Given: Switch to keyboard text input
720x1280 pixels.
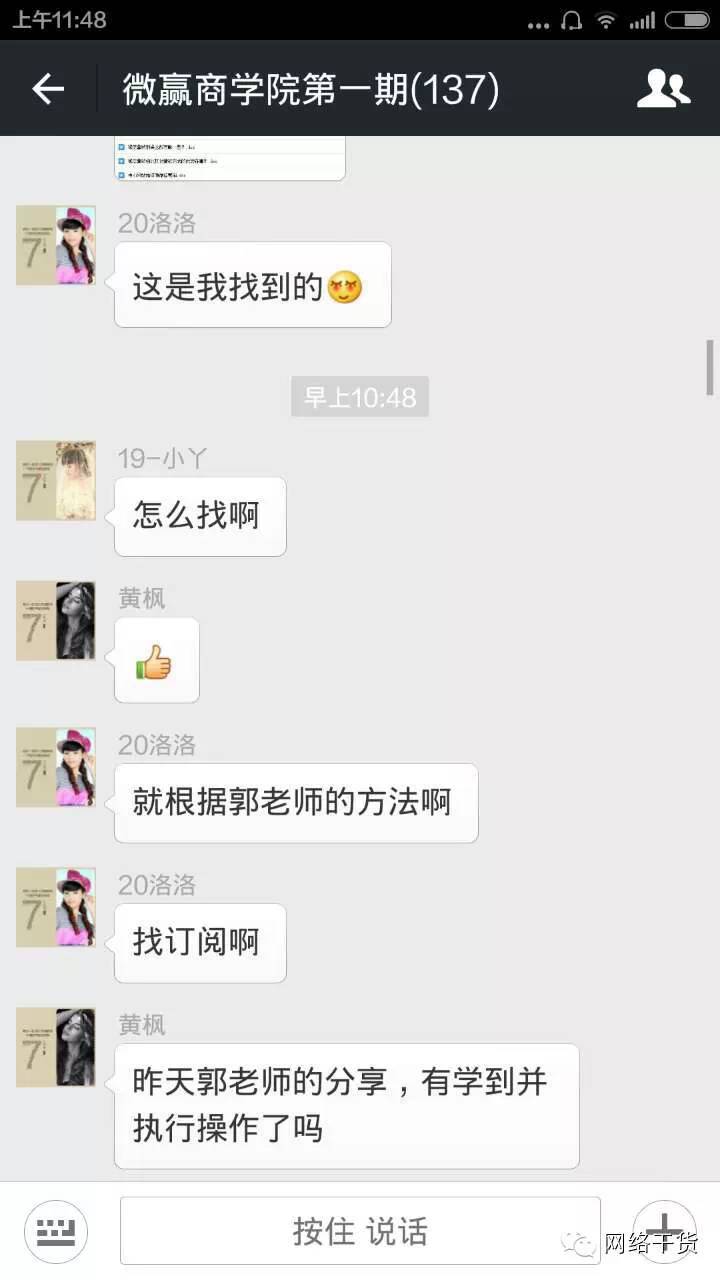Looking at the screenshot, I should (x=56, y=1230).
